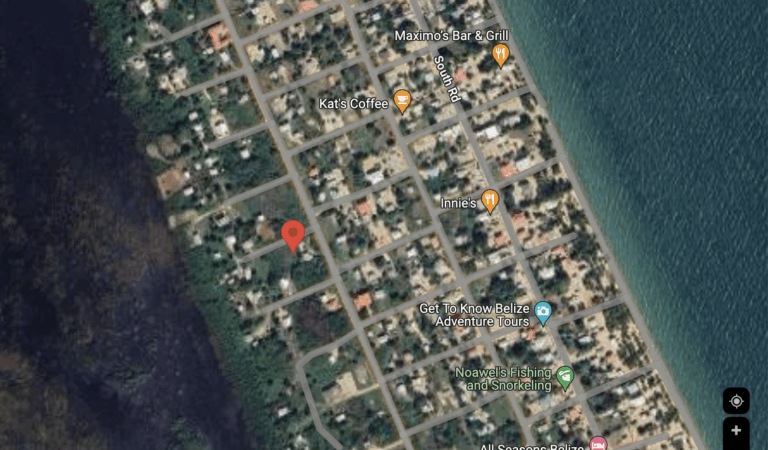Select Kat's Coffee map marker

pos(401,101)
